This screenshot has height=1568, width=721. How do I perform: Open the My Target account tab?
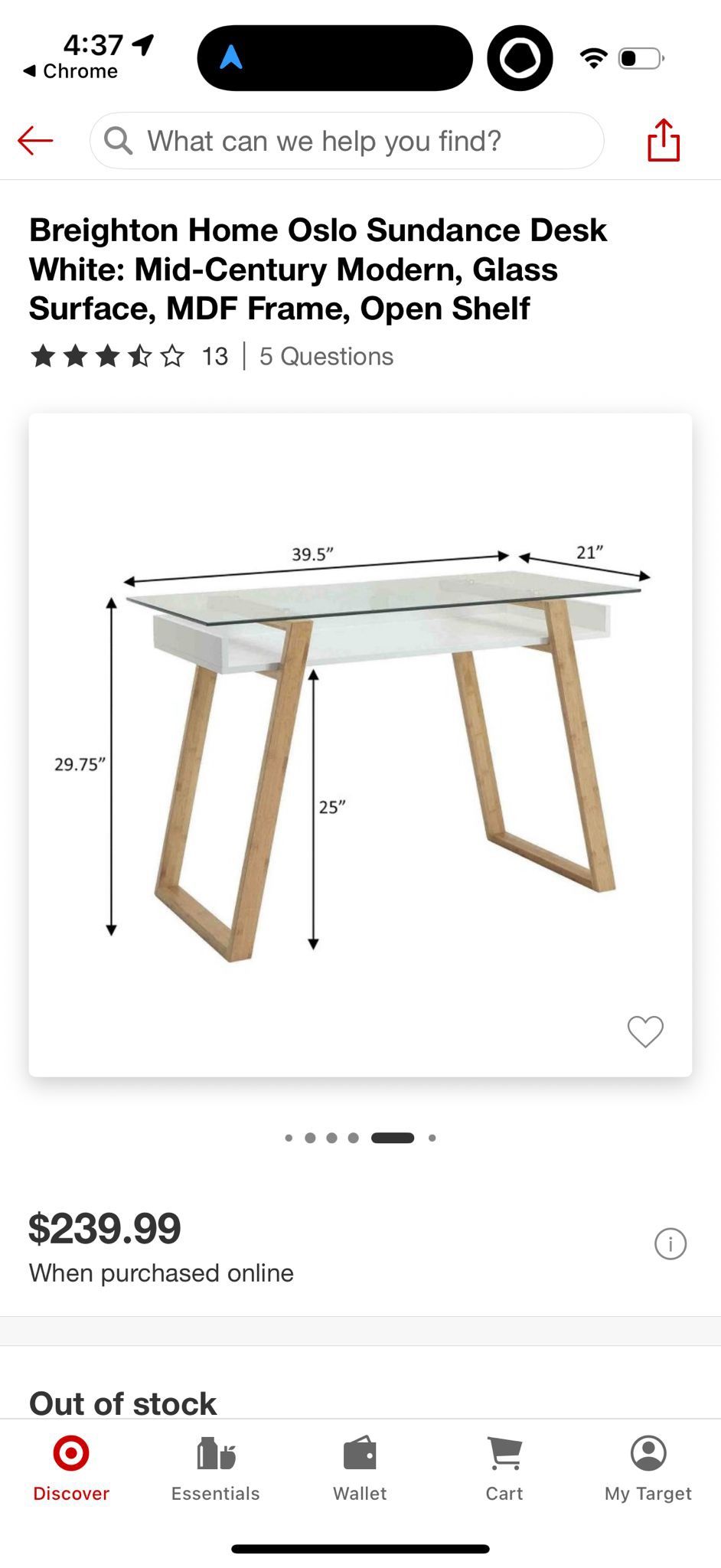[648, 1468]
